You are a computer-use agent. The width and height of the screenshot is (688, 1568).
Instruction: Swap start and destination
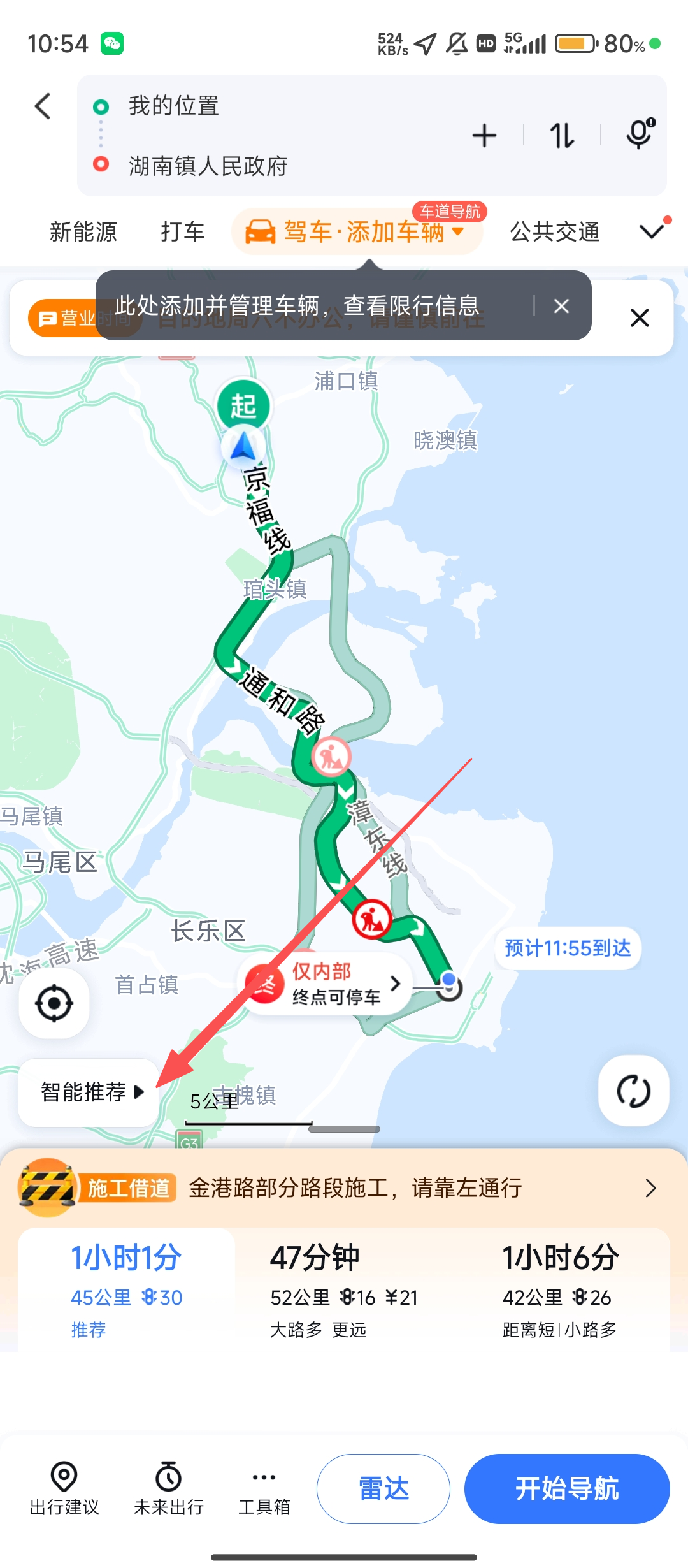click(562, 136)
